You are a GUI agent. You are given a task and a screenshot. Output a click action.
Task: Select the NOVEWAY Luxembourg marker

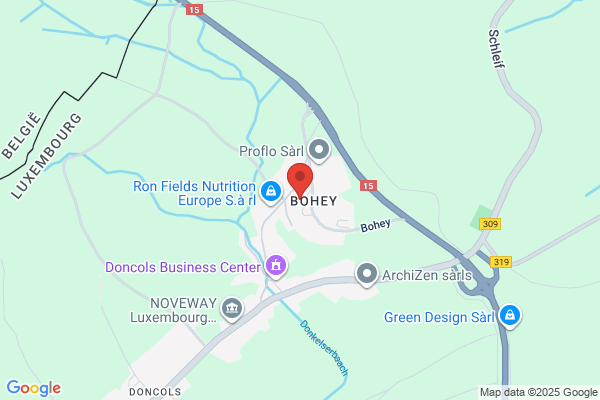(232, 309)
